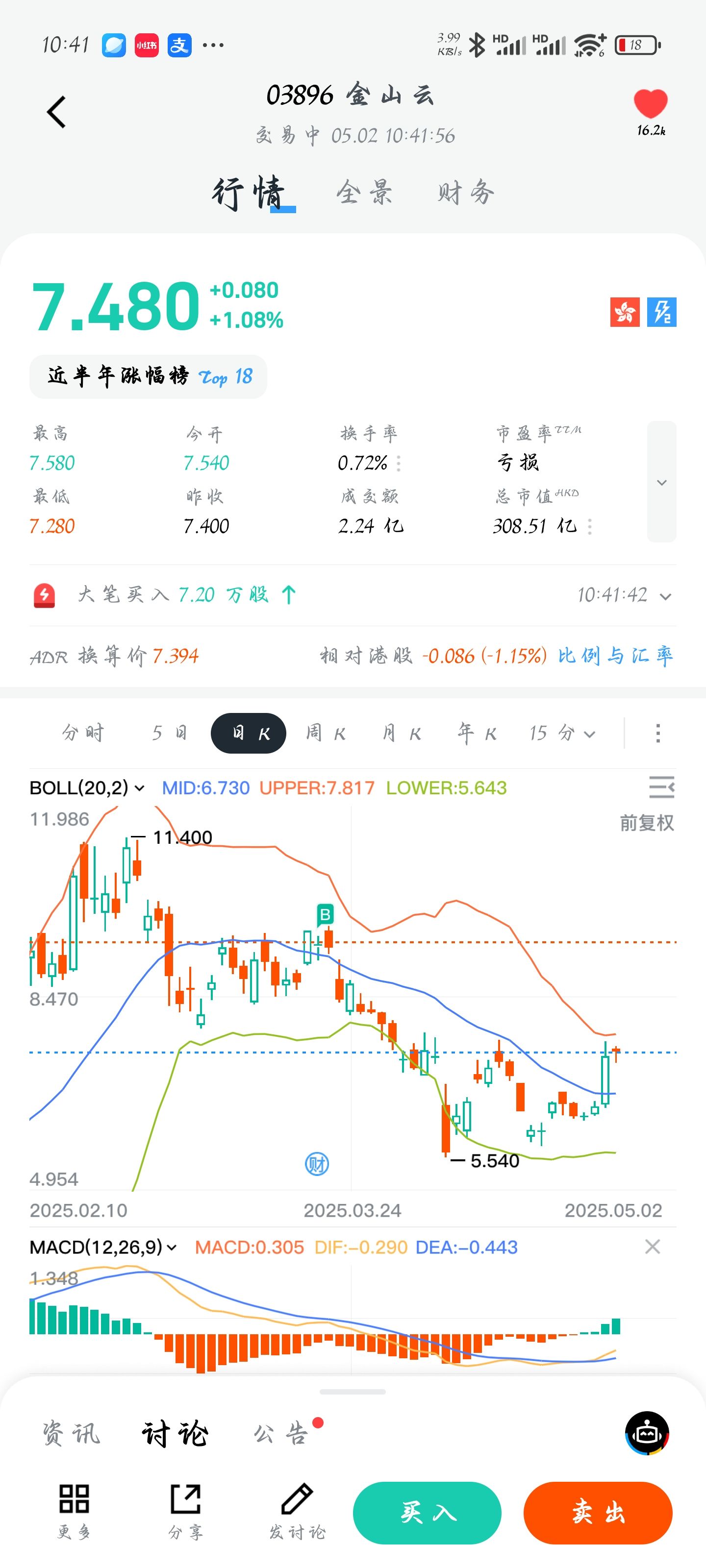Expand the quote details chevron

[661, 482]
